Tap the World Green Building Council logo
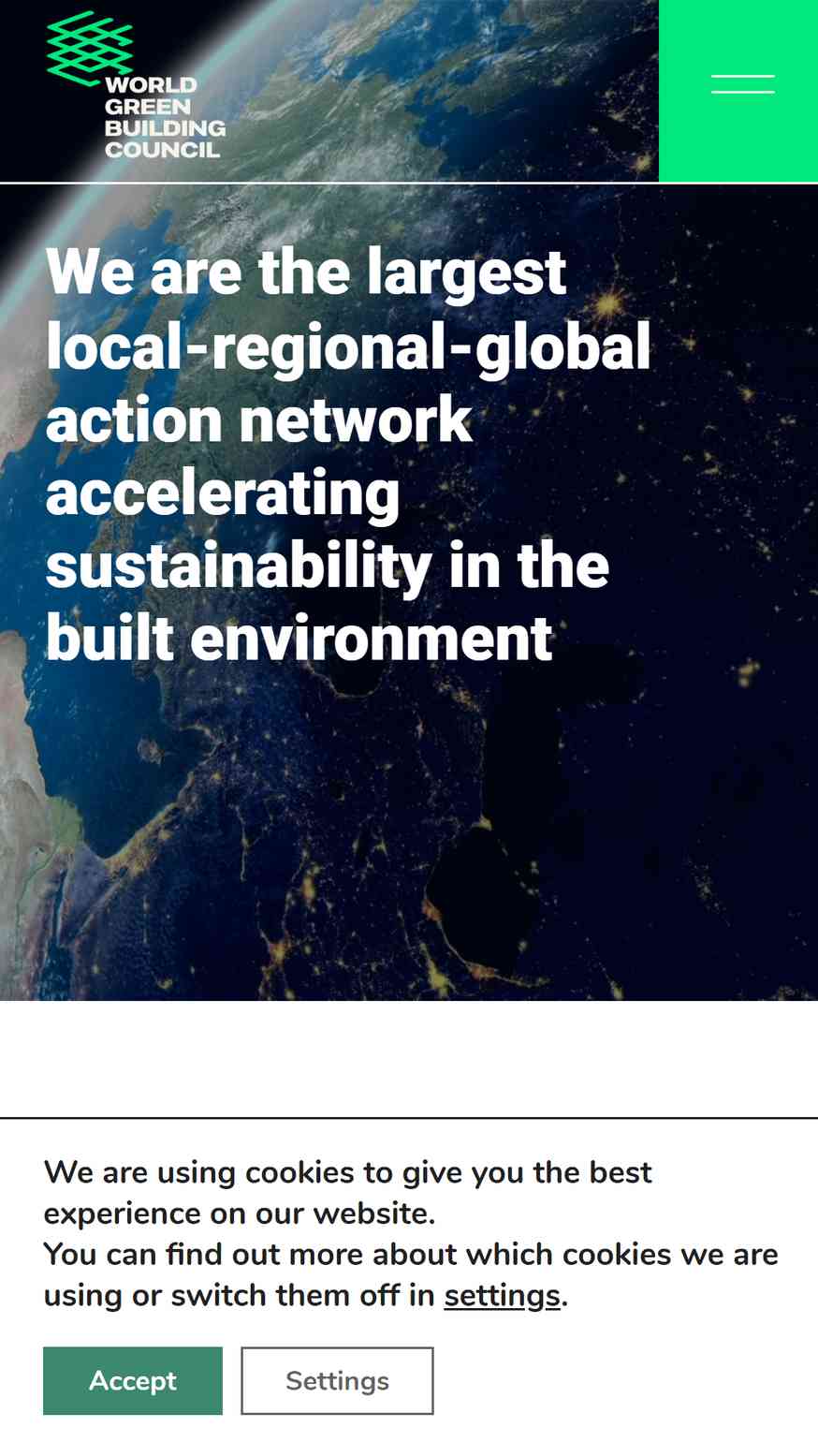 tap(137, 85)
